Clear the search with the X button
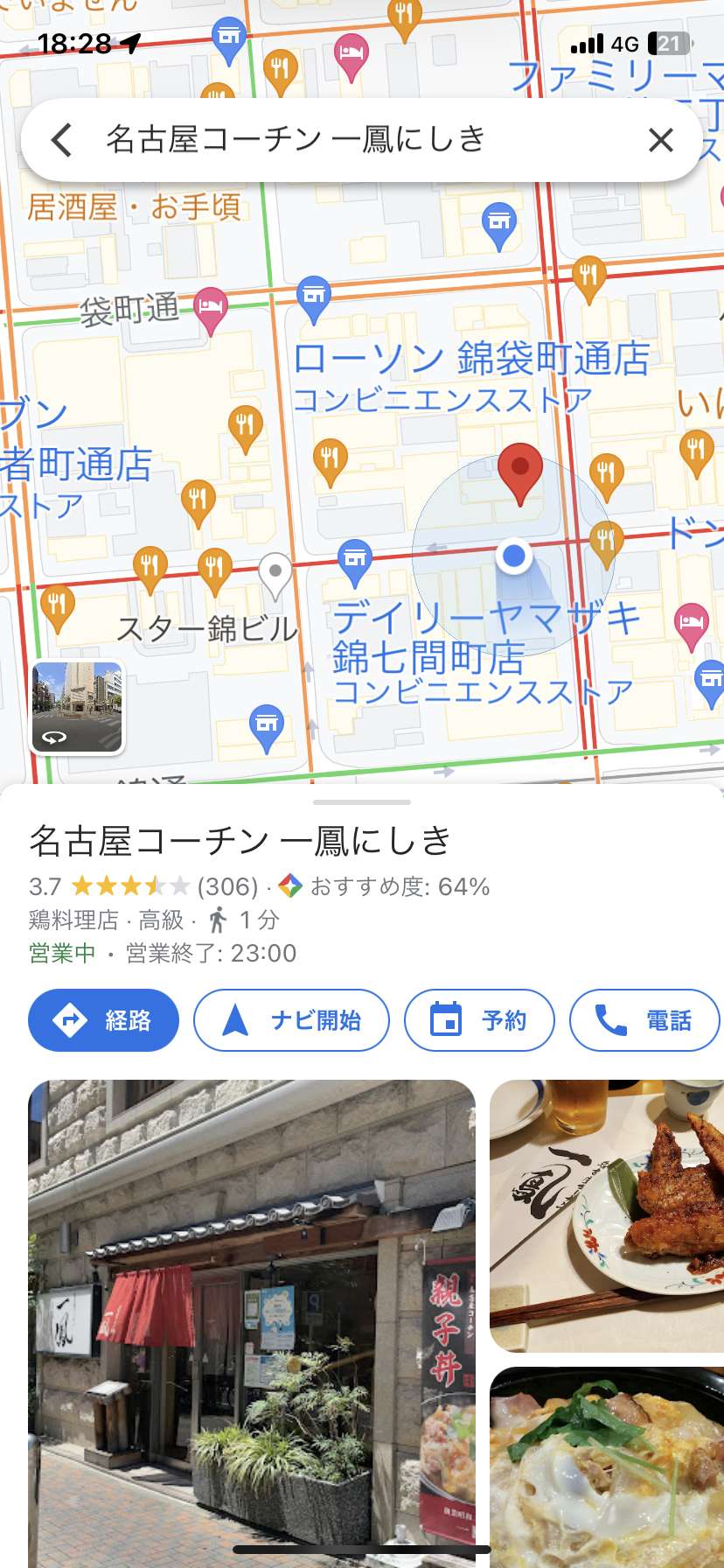The height and width of the screenshot is (1568, 724). tap(661, 140)
